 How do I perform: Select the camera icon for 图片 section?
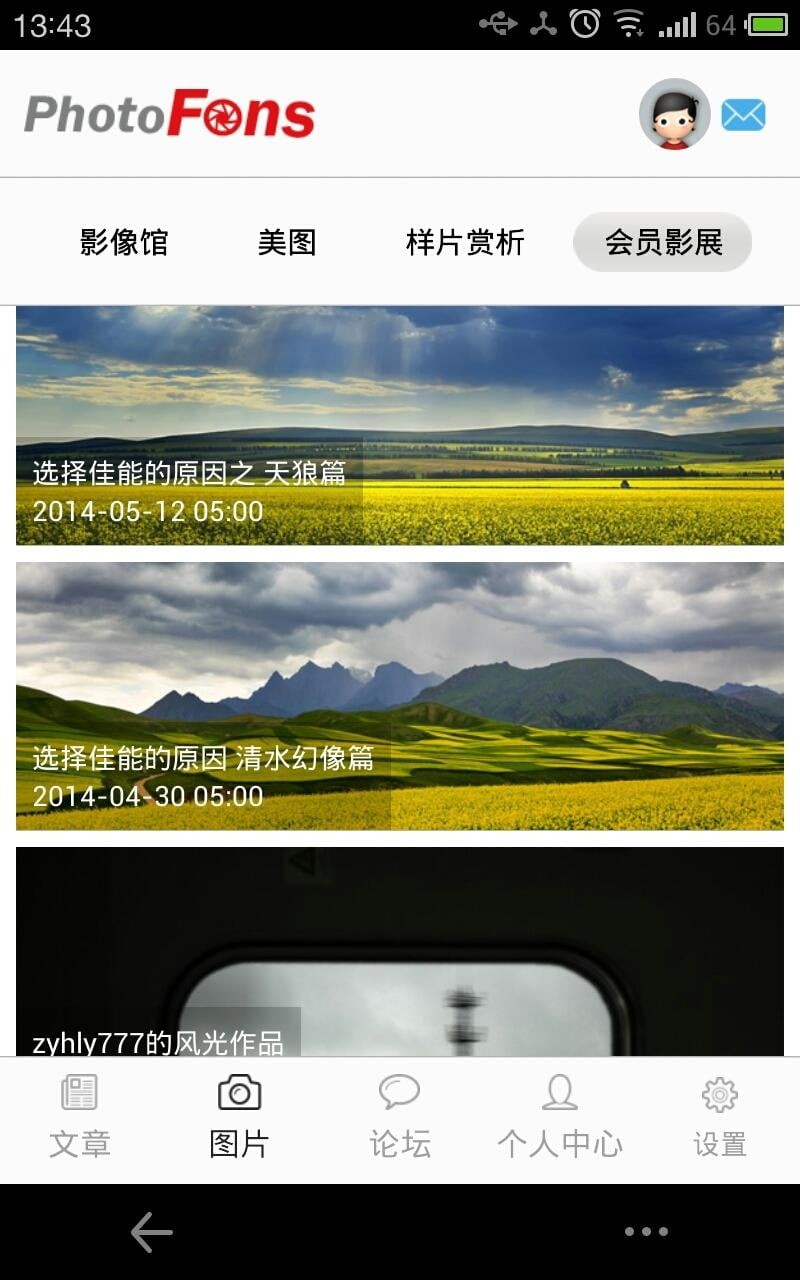pos(239,1115)
